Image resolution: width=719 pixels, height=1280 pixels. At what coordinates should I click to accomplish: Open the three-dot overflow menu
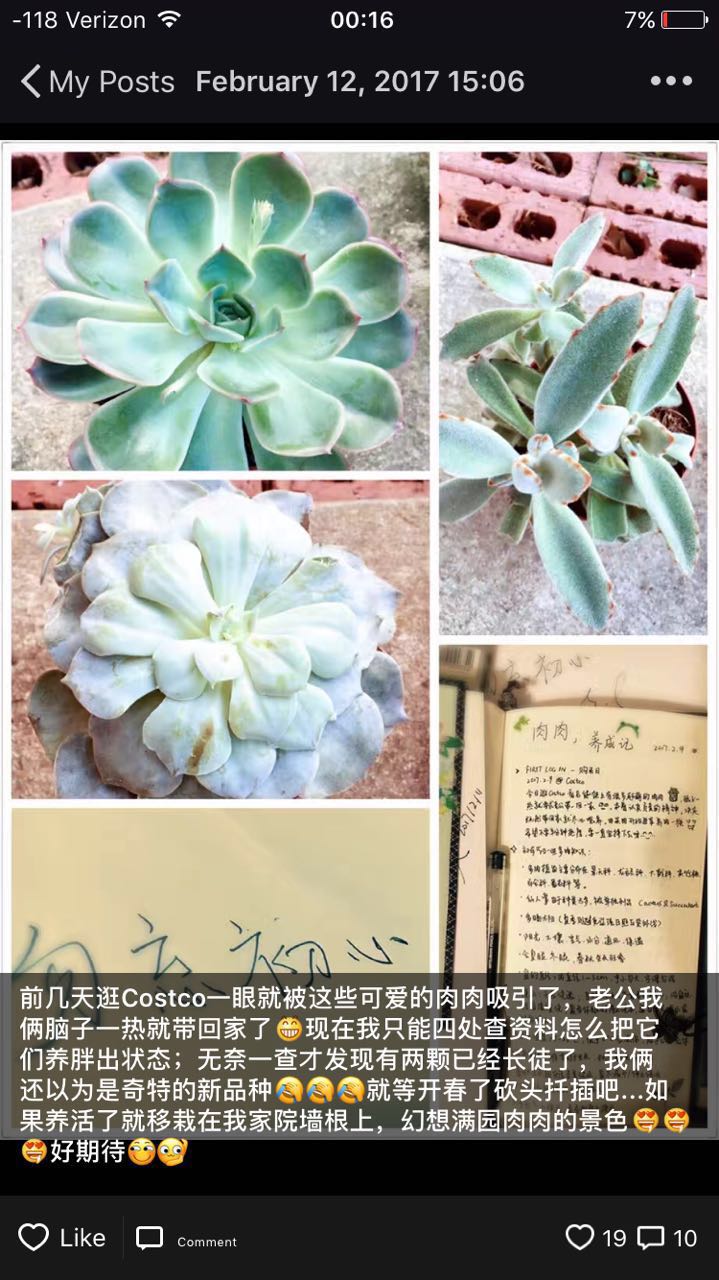(670, 82)
